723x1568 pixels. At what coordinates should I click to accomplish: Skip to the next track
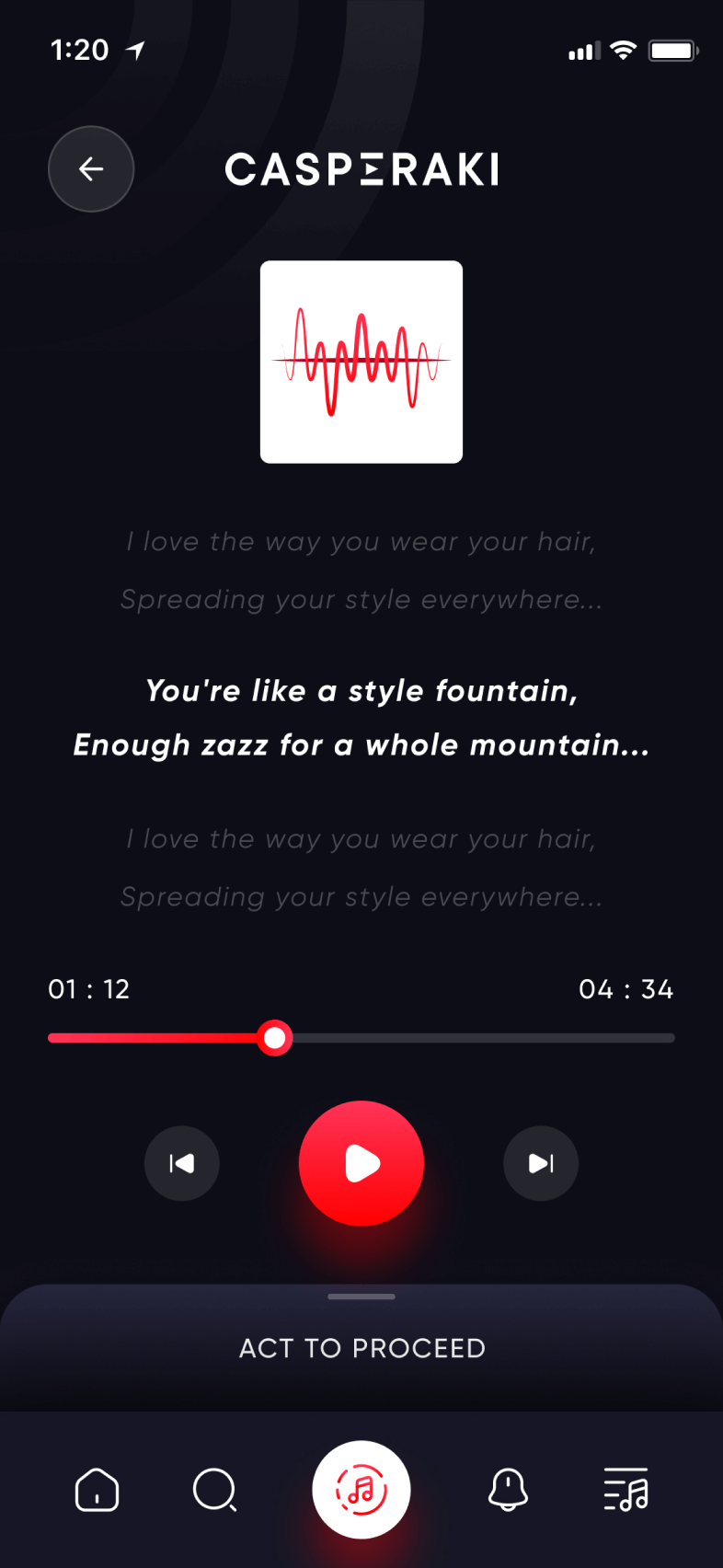(541, 1163)
